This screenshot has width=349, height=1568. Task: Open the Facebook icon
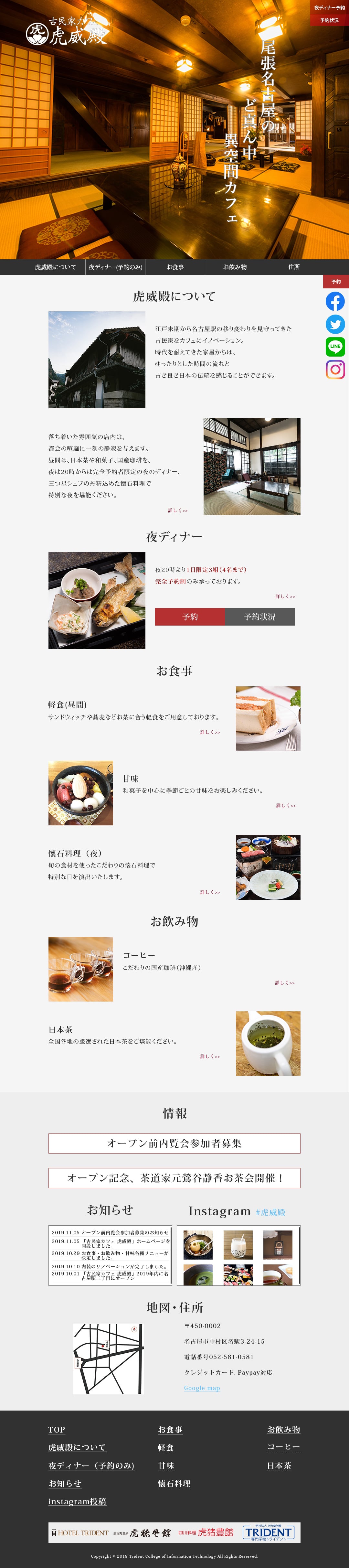(x=335, y=301)
